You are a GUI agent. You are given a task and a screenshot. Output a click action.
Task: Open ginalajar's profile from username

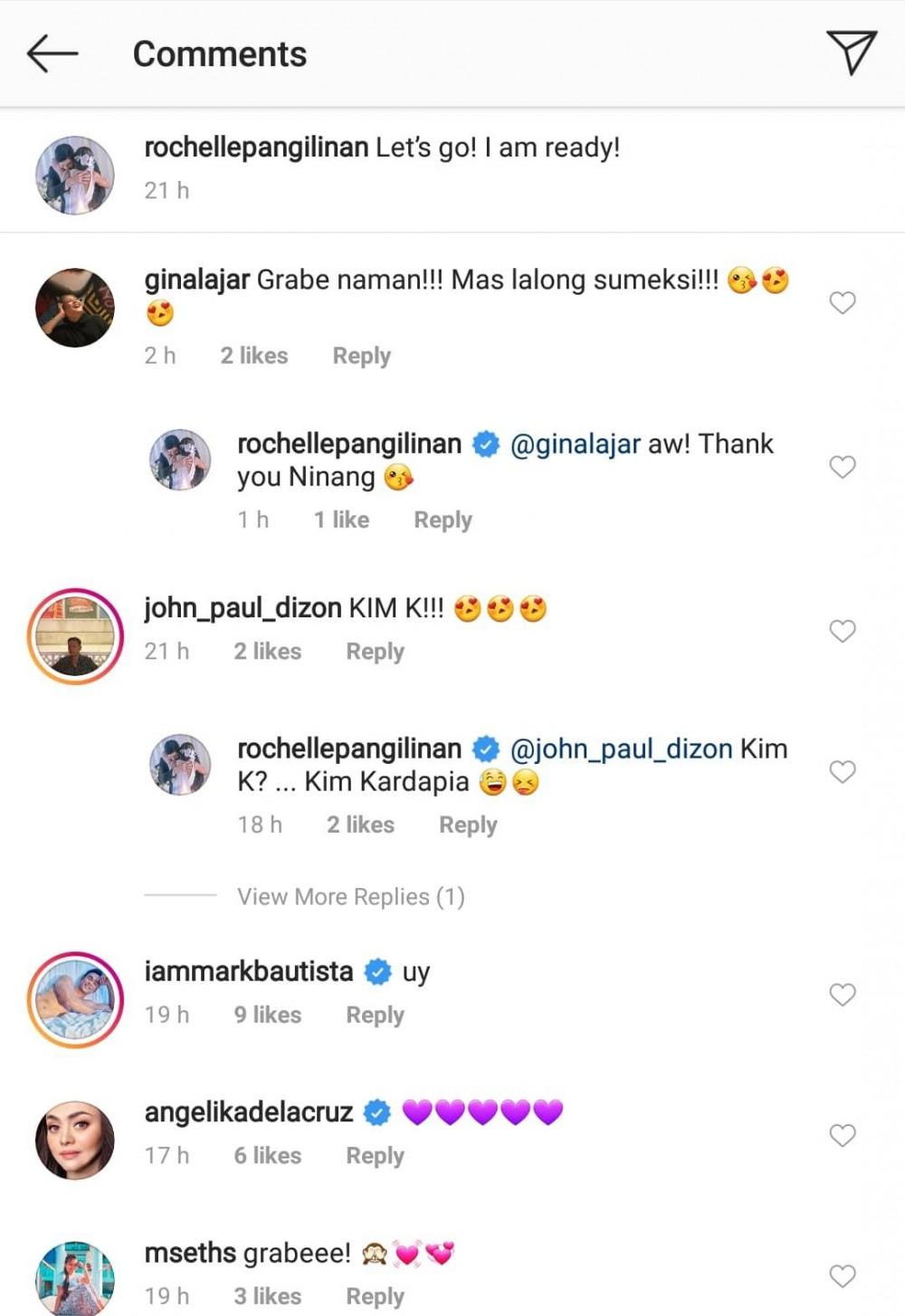point(196,281)
